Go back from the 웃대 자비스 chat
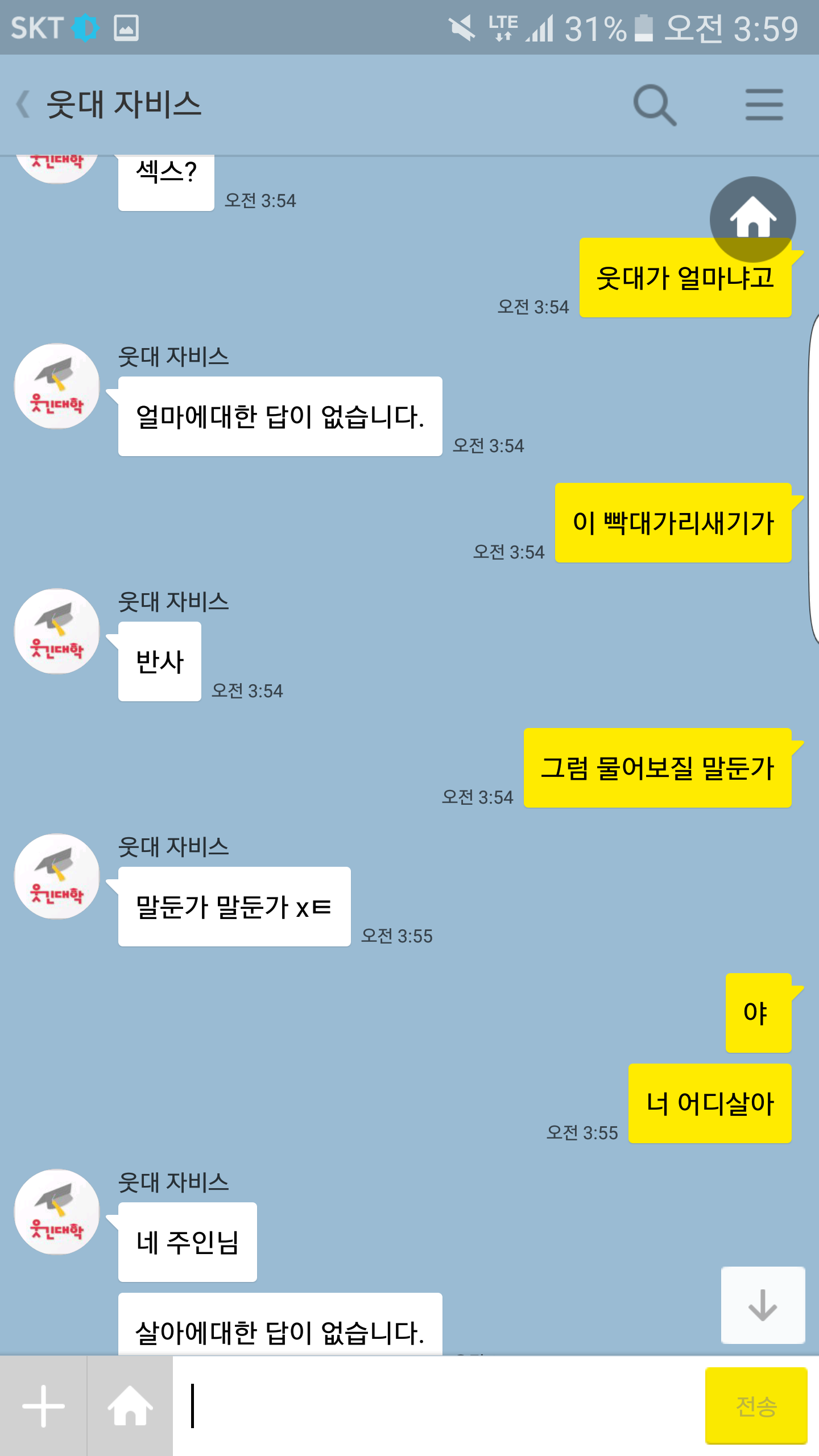This screenshot has height=1456, width=819. 23,105
